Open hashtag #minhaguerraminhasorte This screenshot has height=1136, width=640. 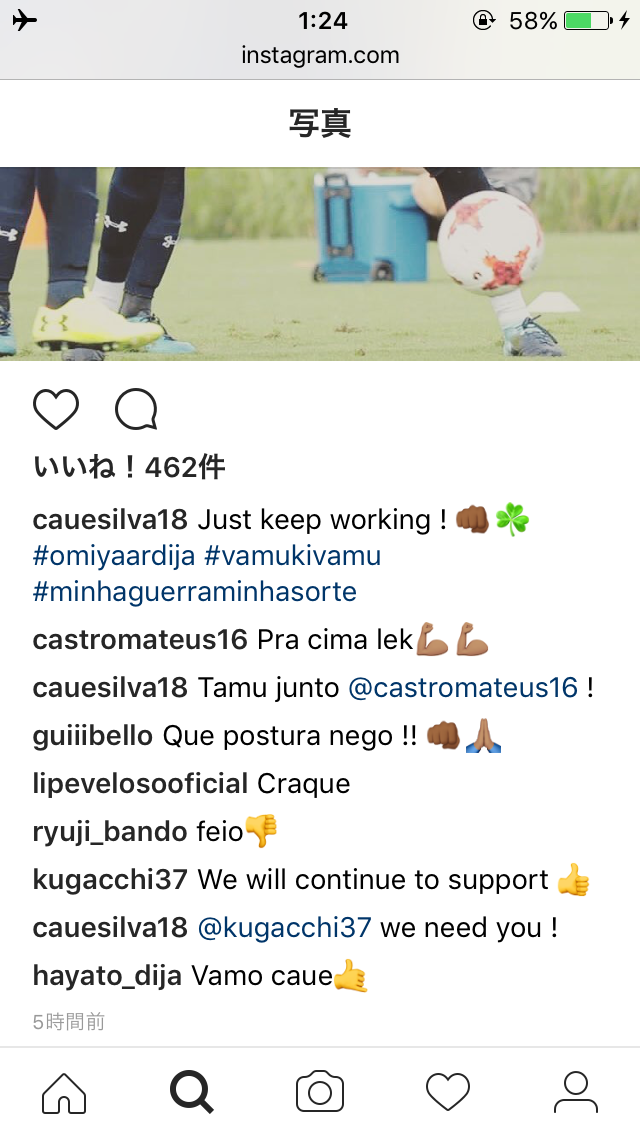point(194,592)
